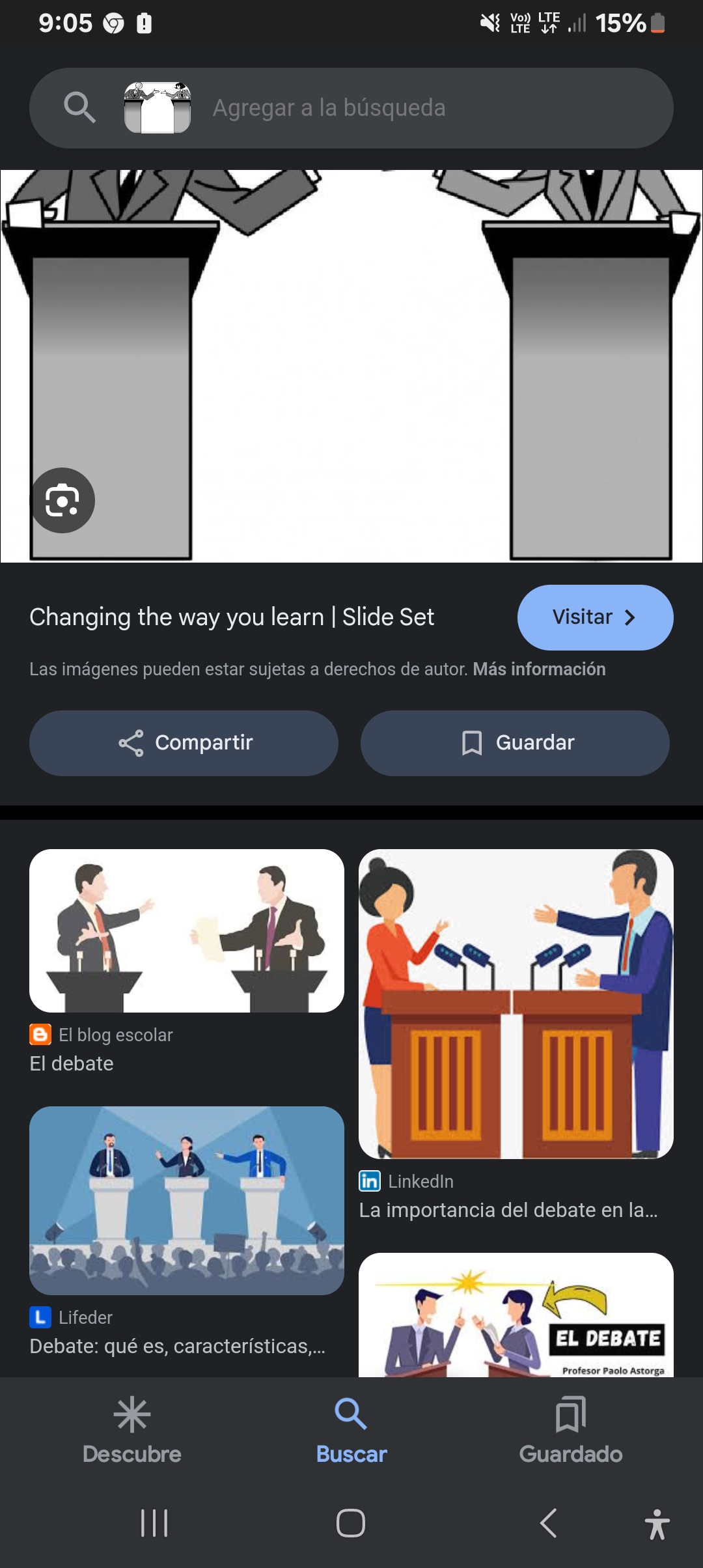Open recent apps from the navigation bar
The height and width of the screenshot is (1568, 703).
pyautogui.click(x=154, y=1523)
